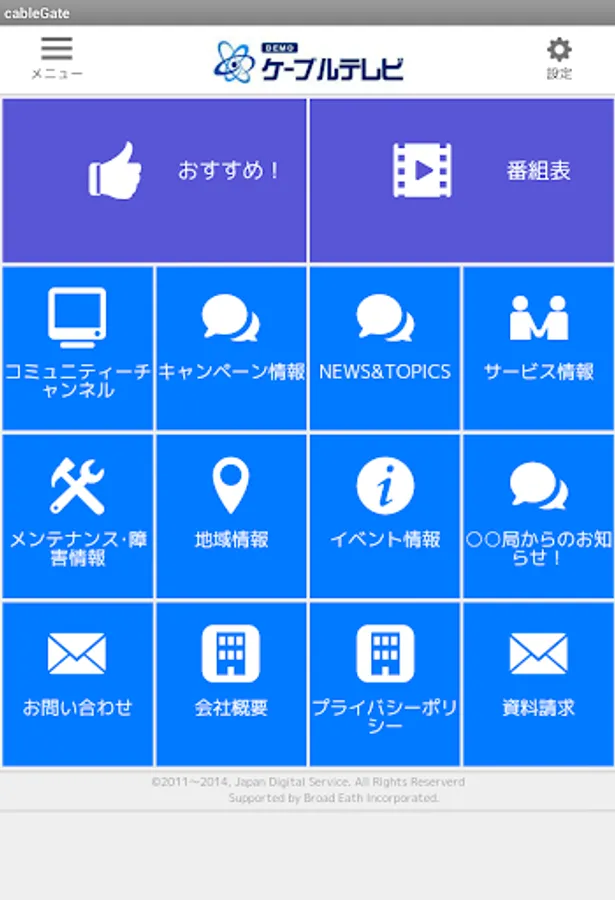Check メンテナンス・障害情報

point(78,515)
